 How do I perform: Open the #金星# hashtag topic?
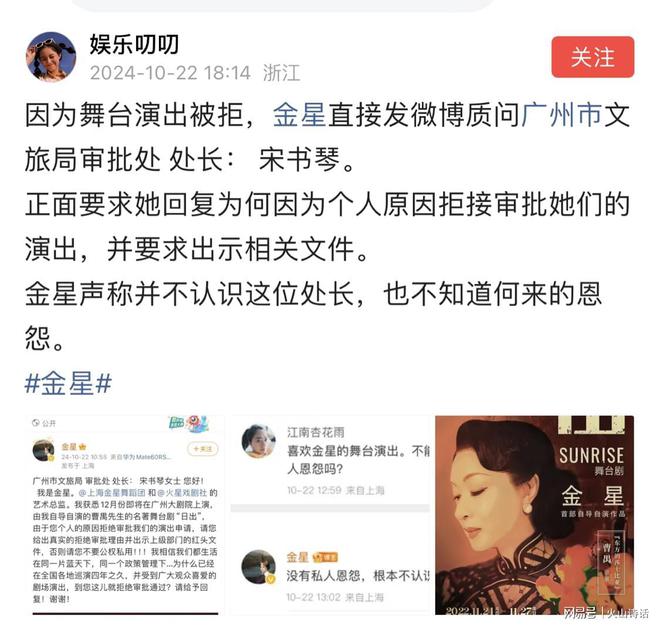click(68, 383)
